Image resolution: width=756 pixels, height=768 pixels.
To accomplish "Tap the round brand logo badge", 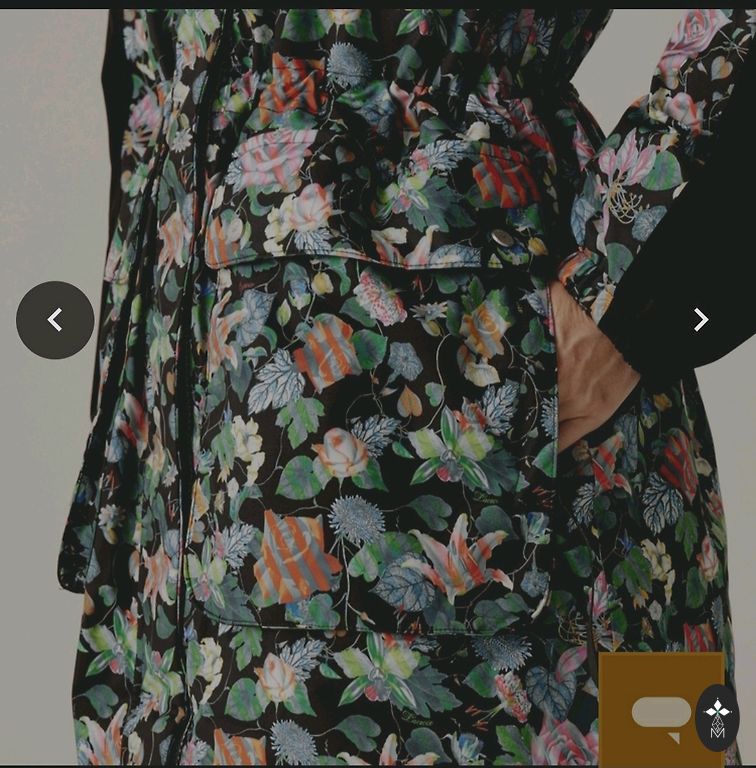I will click(717, 717).
